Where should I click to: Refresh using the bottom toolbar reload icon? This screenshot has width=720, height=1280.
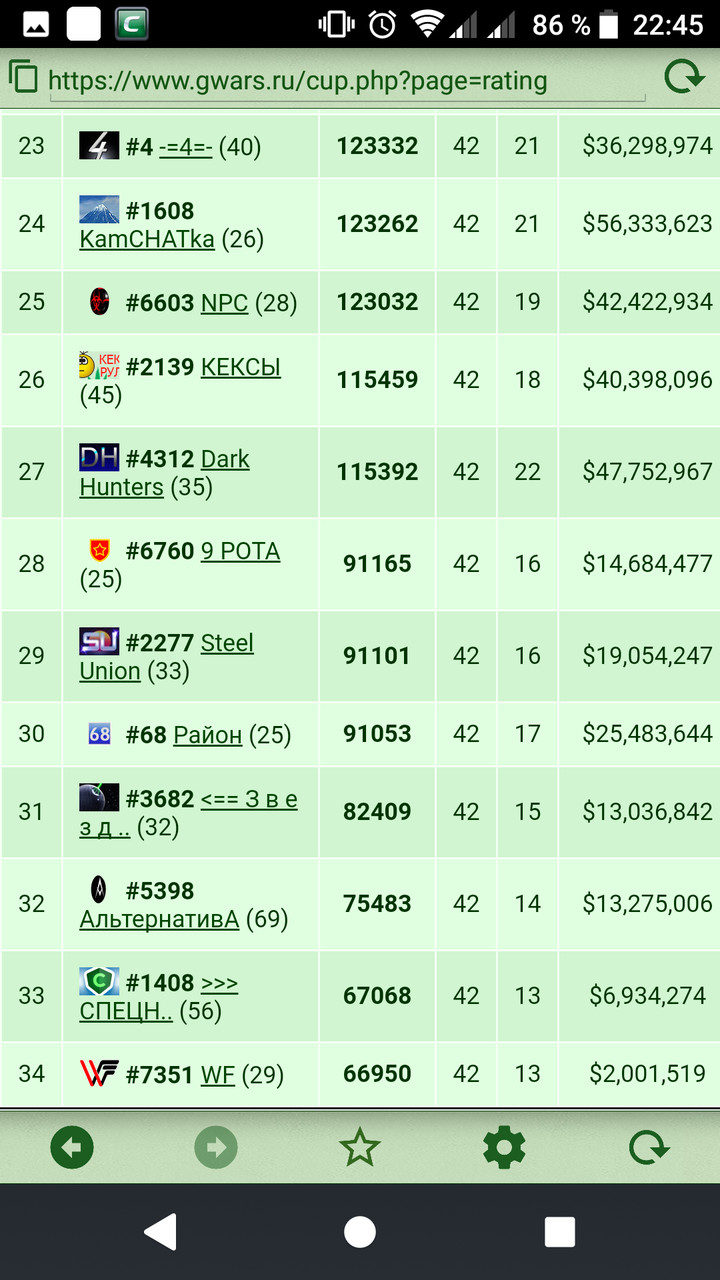click(648, 1148)
